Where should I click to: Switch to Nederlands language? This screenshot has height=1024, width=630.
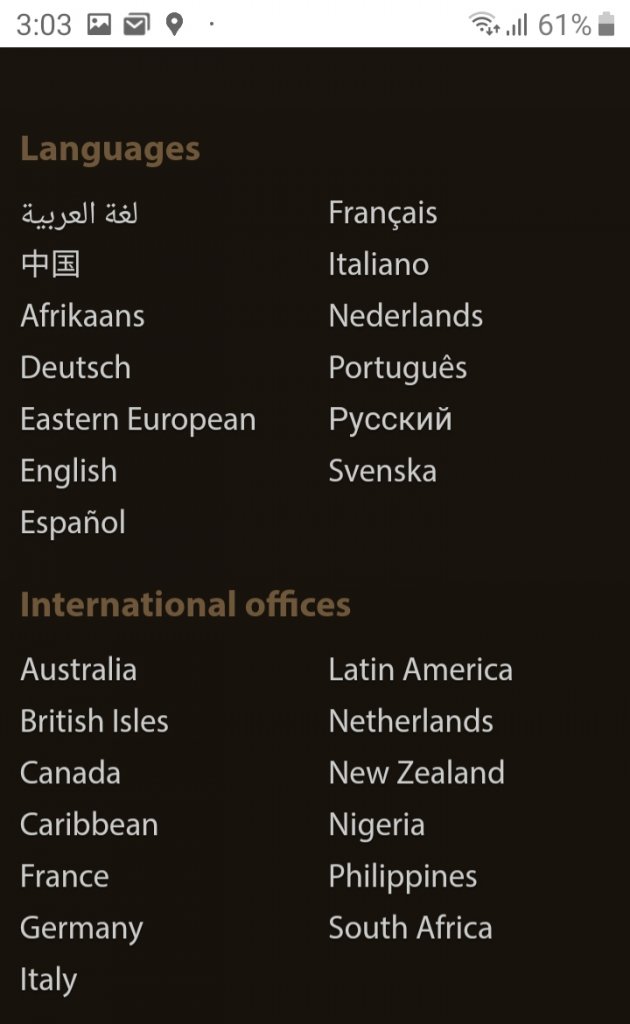(x=405, y=316)
